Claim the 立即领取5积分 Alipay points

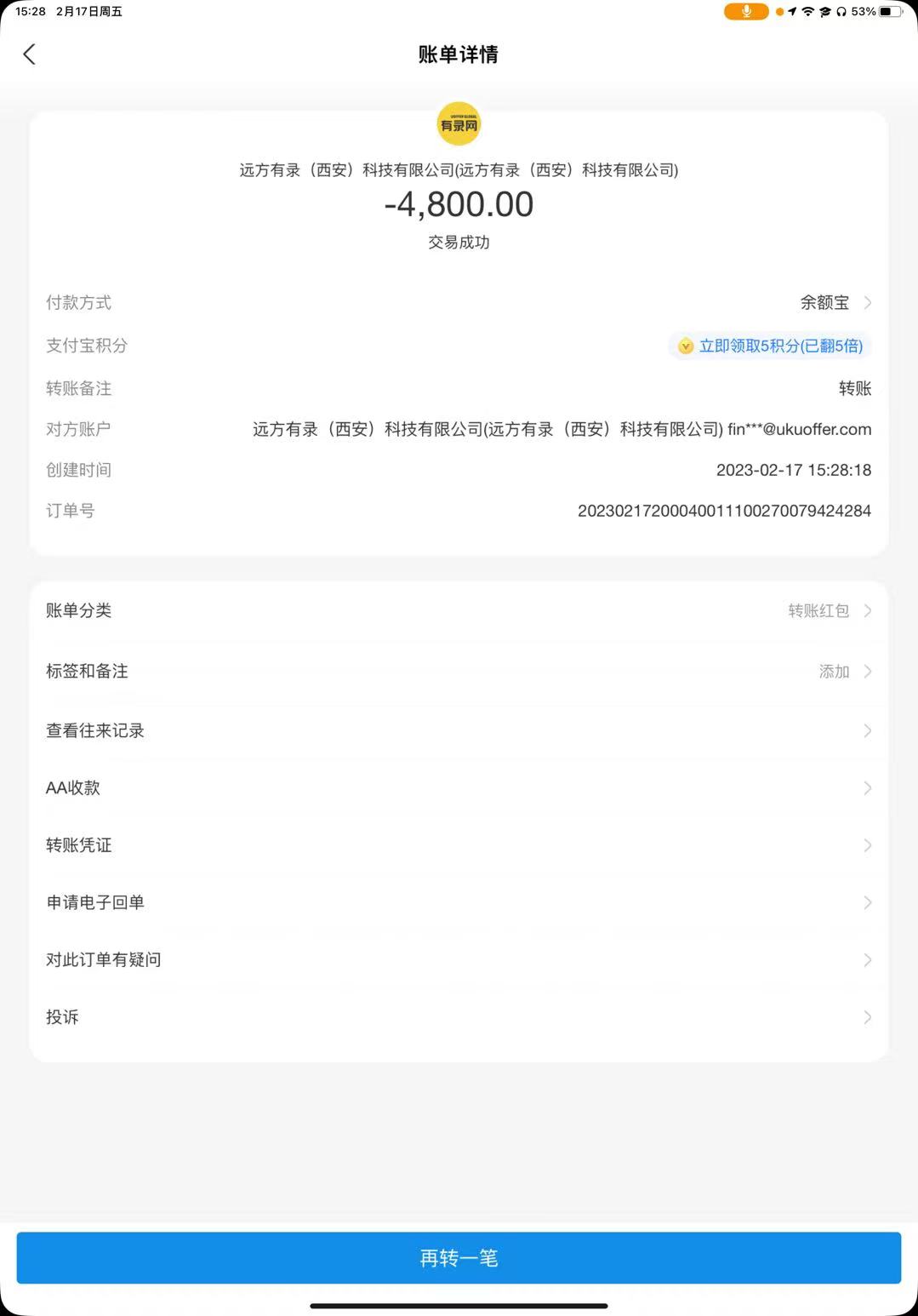point(771,346)
